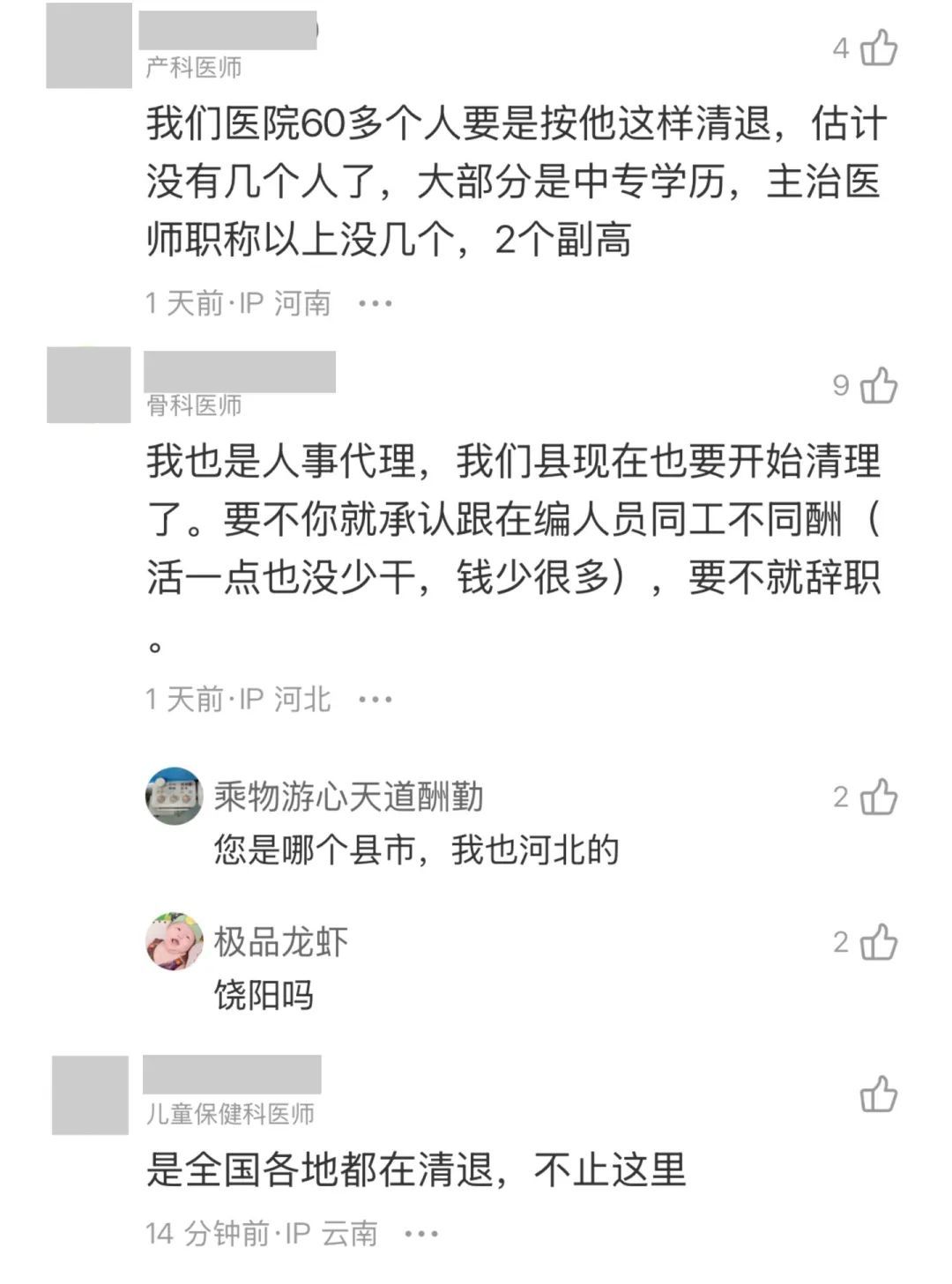
Task: Open the more options under the 河南 comment
Action: click(x=376, y=303)
